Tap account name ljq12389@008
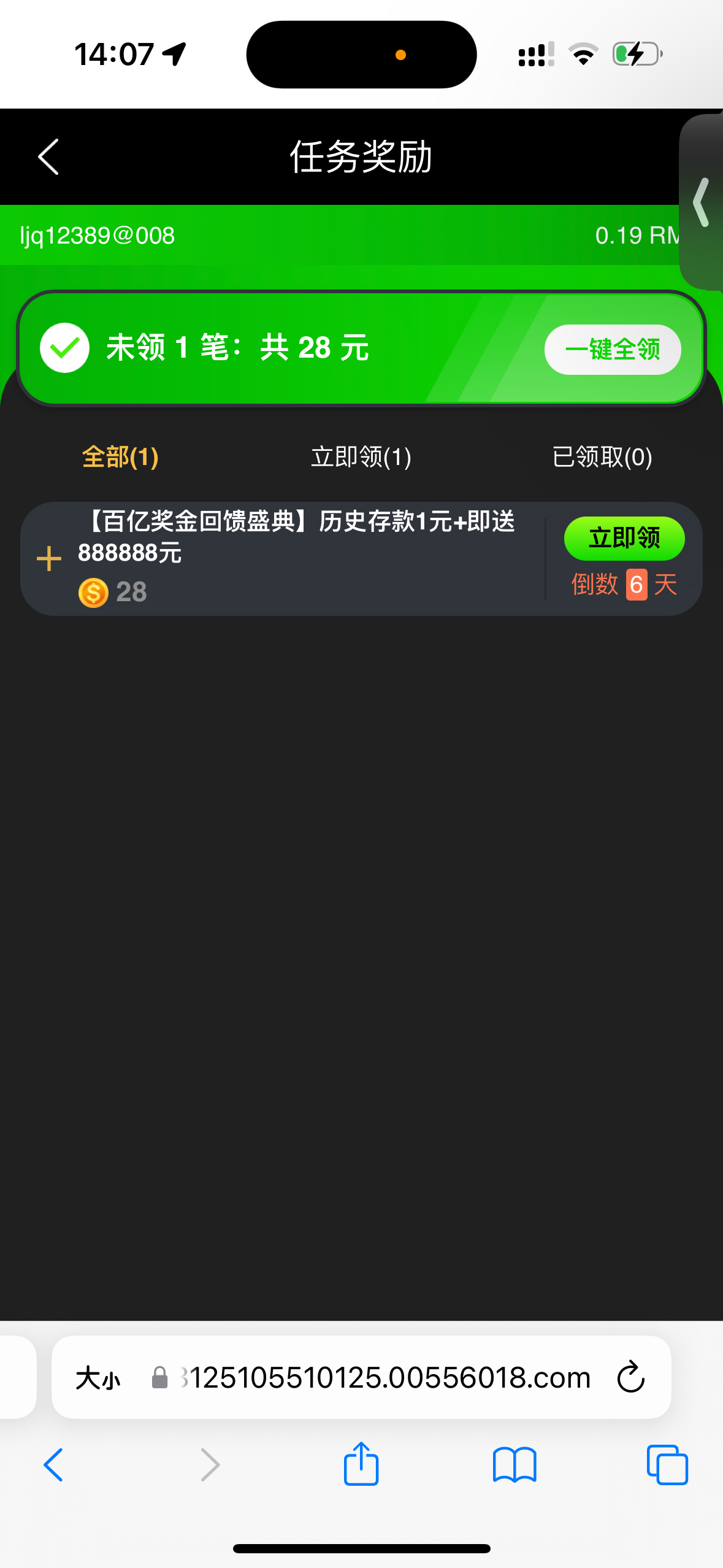Viewport: 723px width, 1568px height. [96, 234]
